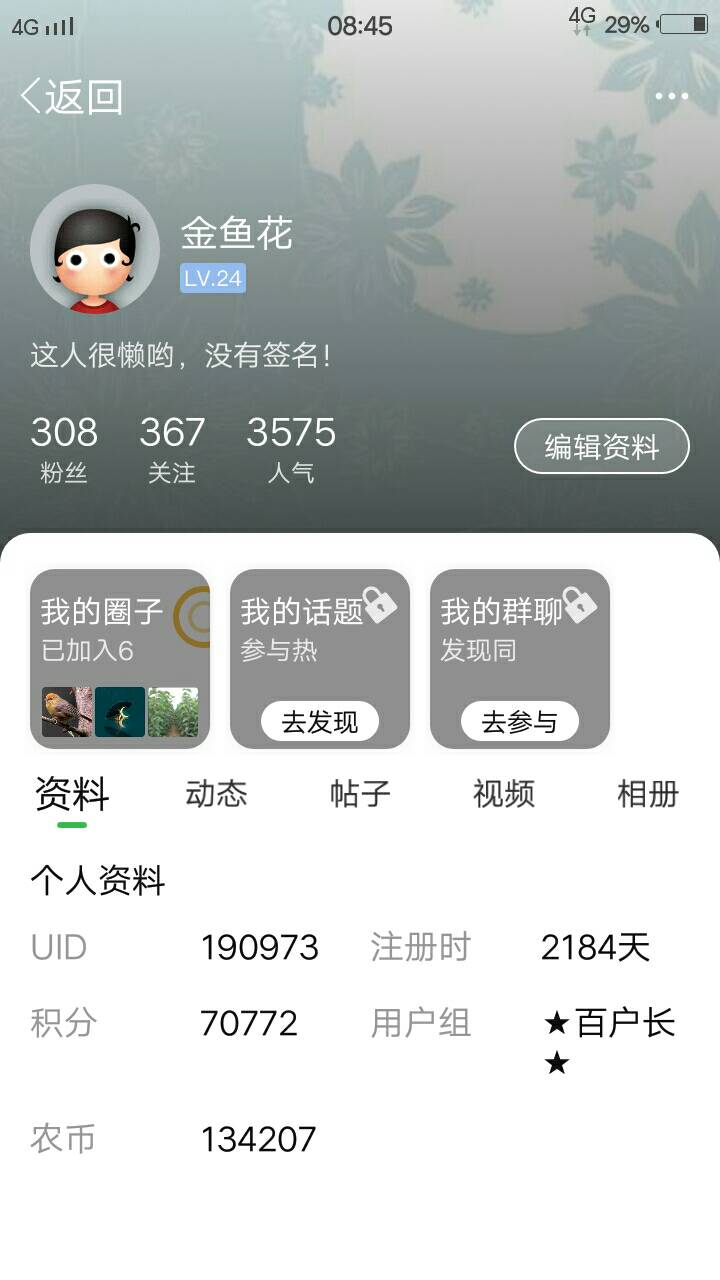Select the 资料 tab

(x=72, y=796)
